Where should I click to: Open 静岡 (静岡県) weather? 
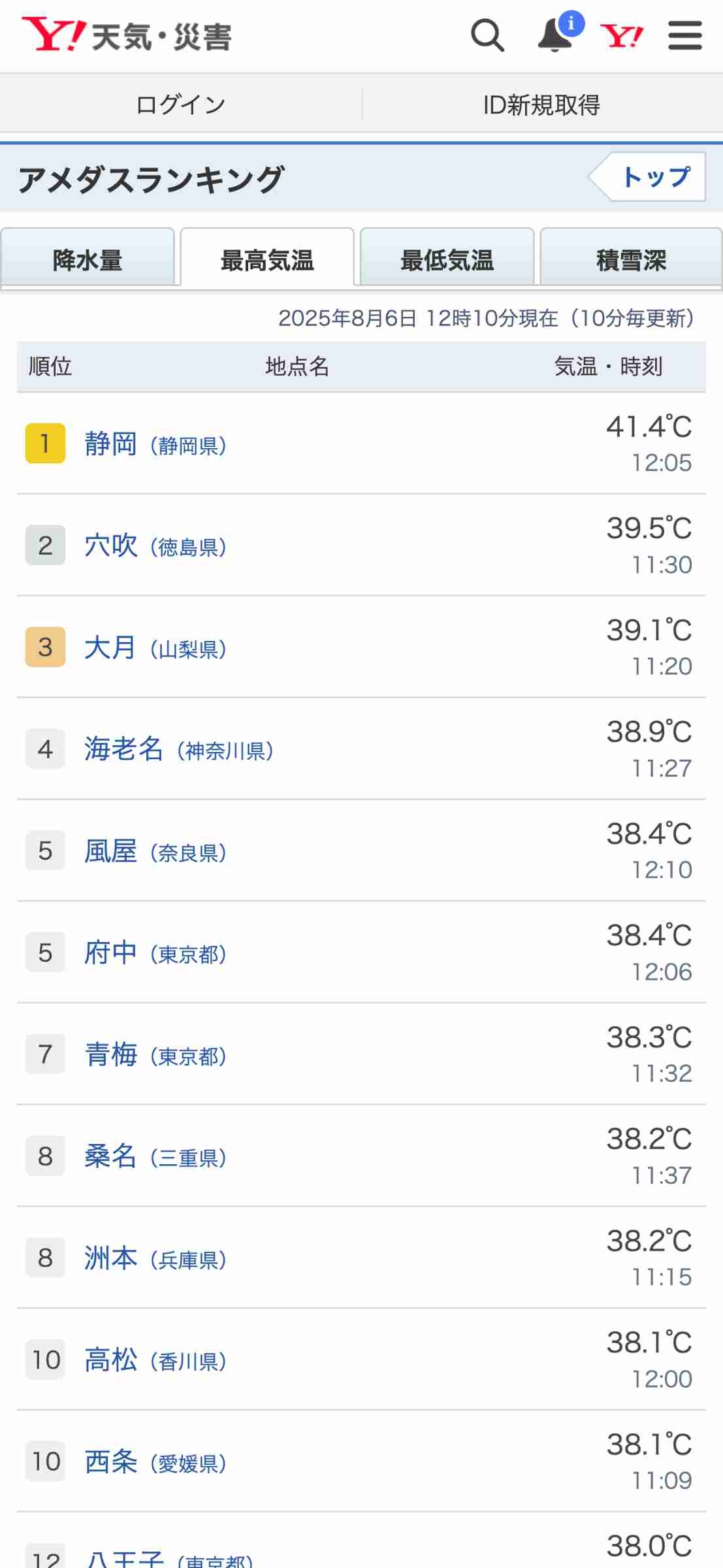click(x=111, y=444)
